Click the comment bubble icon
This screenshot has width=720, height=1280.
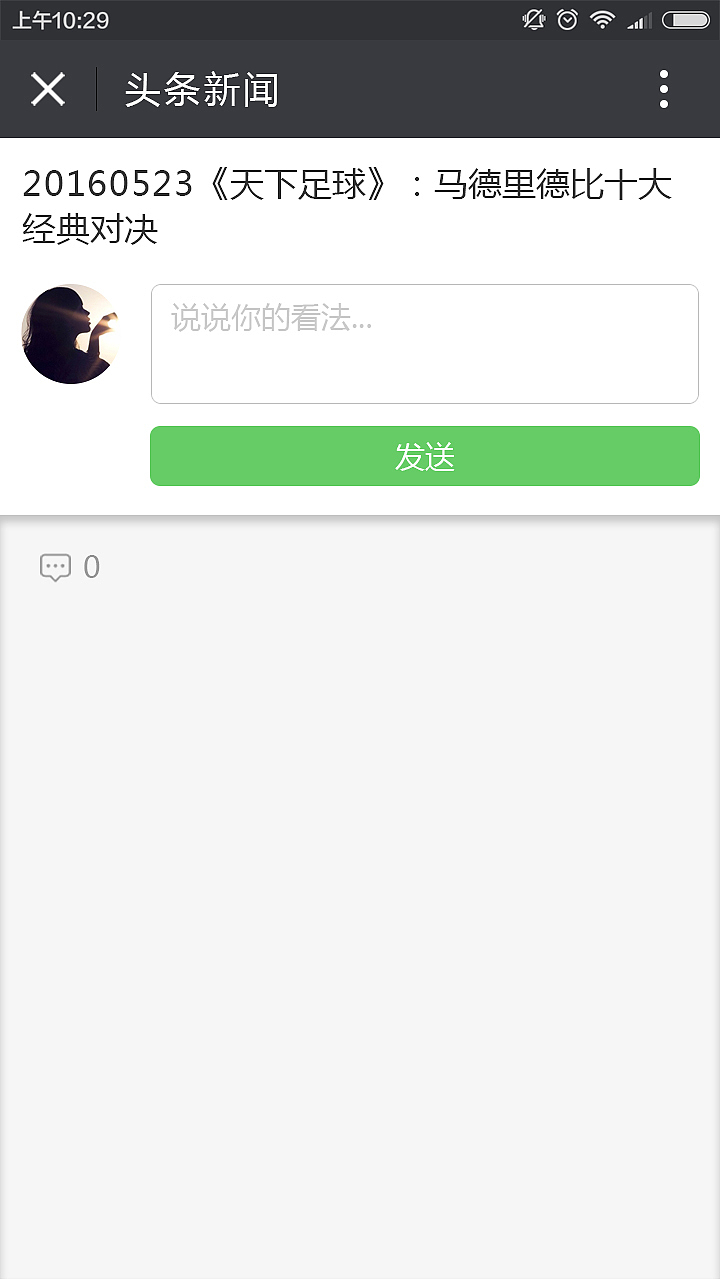coord(56,566)
